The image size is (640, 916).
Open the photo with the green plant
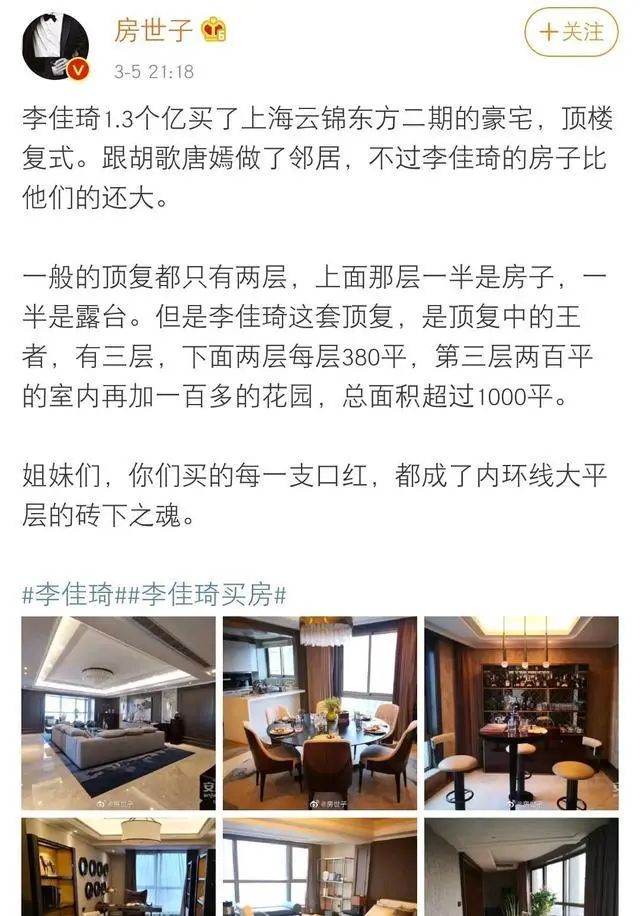tap(521, 868)
